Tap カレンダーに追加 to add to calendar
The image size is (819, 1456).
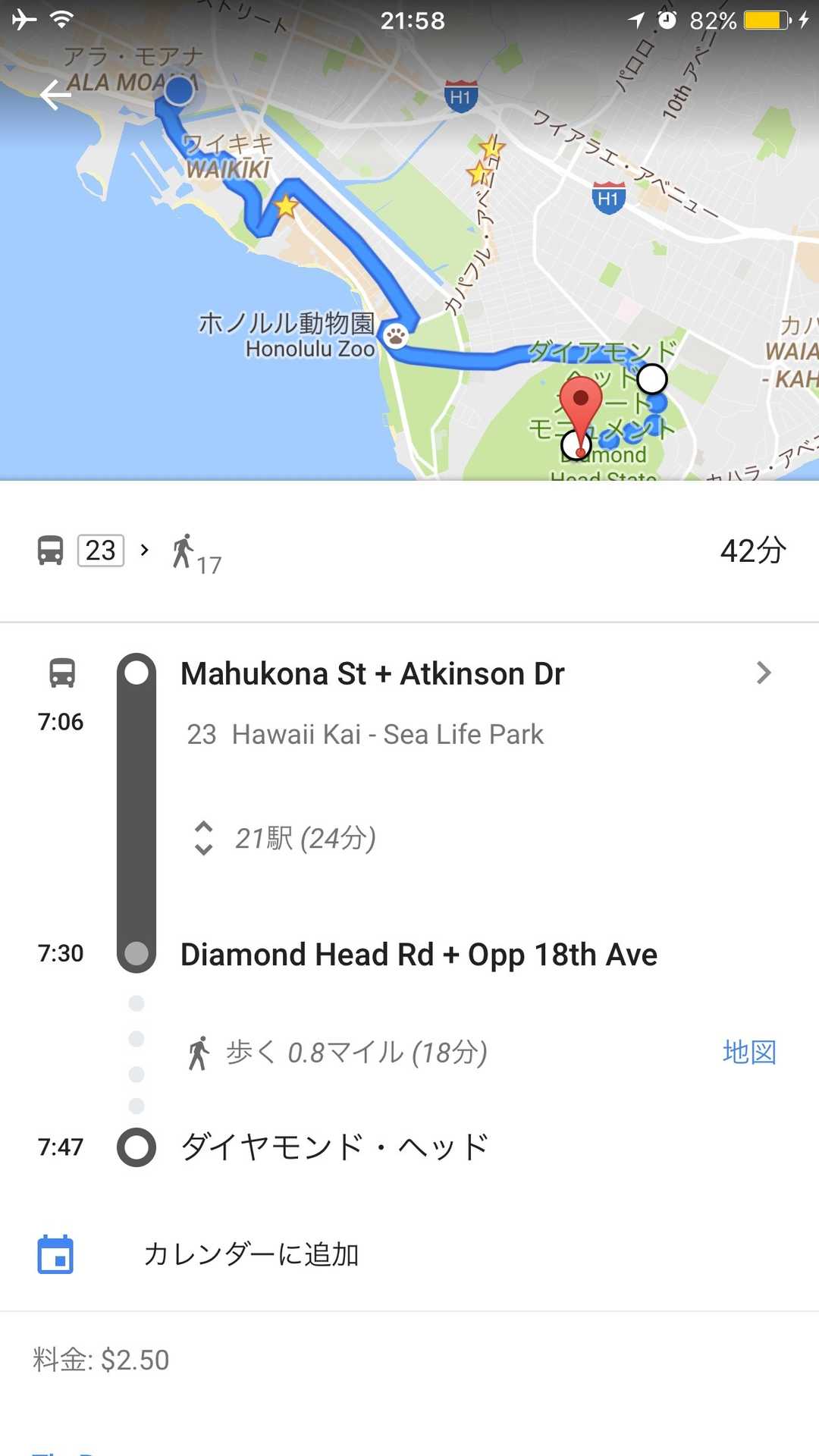tap(250, 1254)
